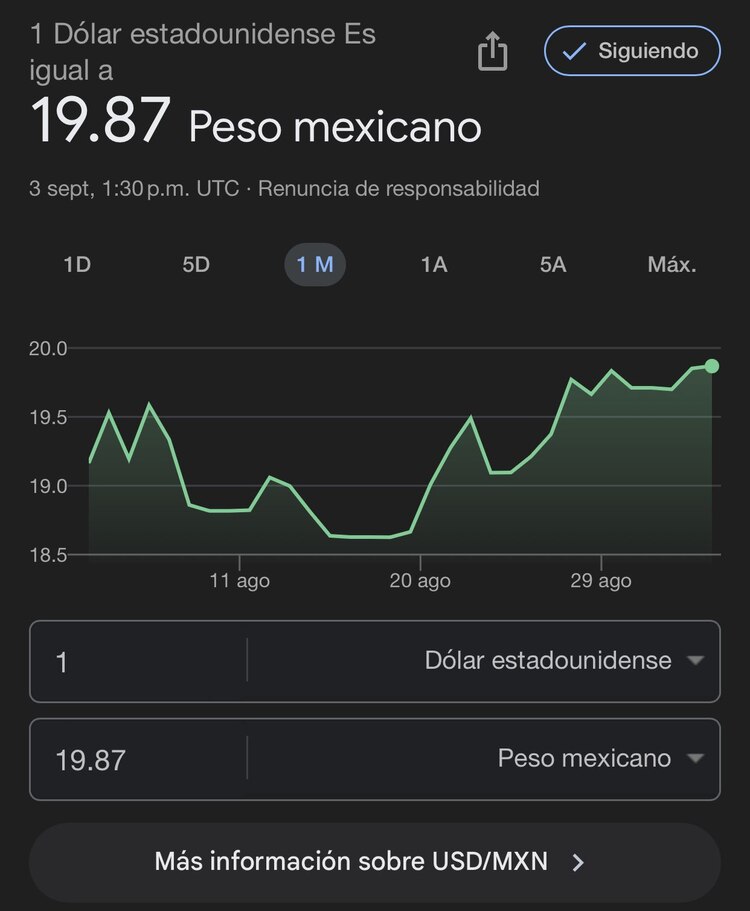Switch chart to 5D view
Viewport: 750px width, 911px height.
click(x=196, y=264)
